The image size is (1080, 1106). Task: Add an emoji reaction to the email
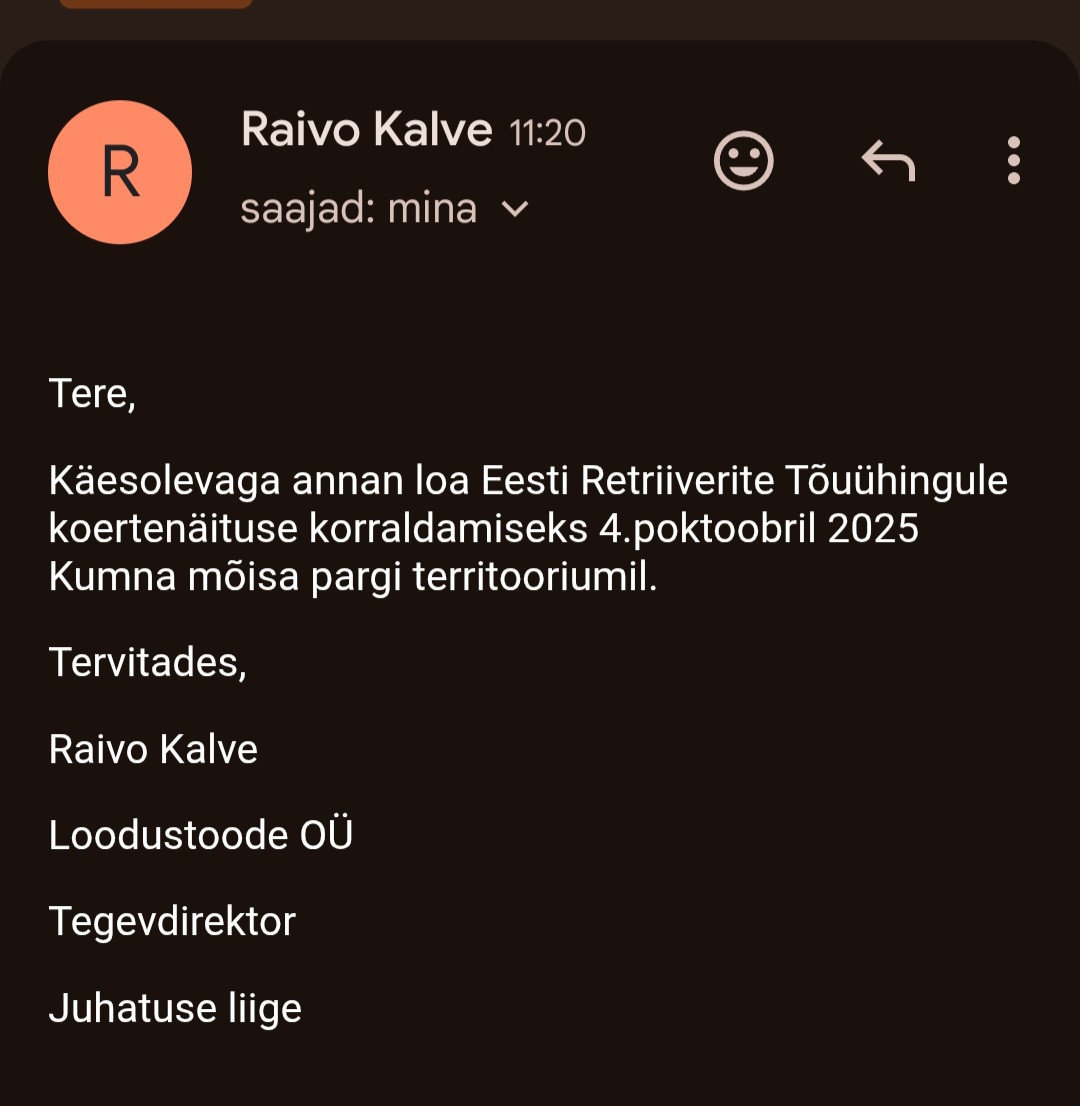(x=744, y=160)
